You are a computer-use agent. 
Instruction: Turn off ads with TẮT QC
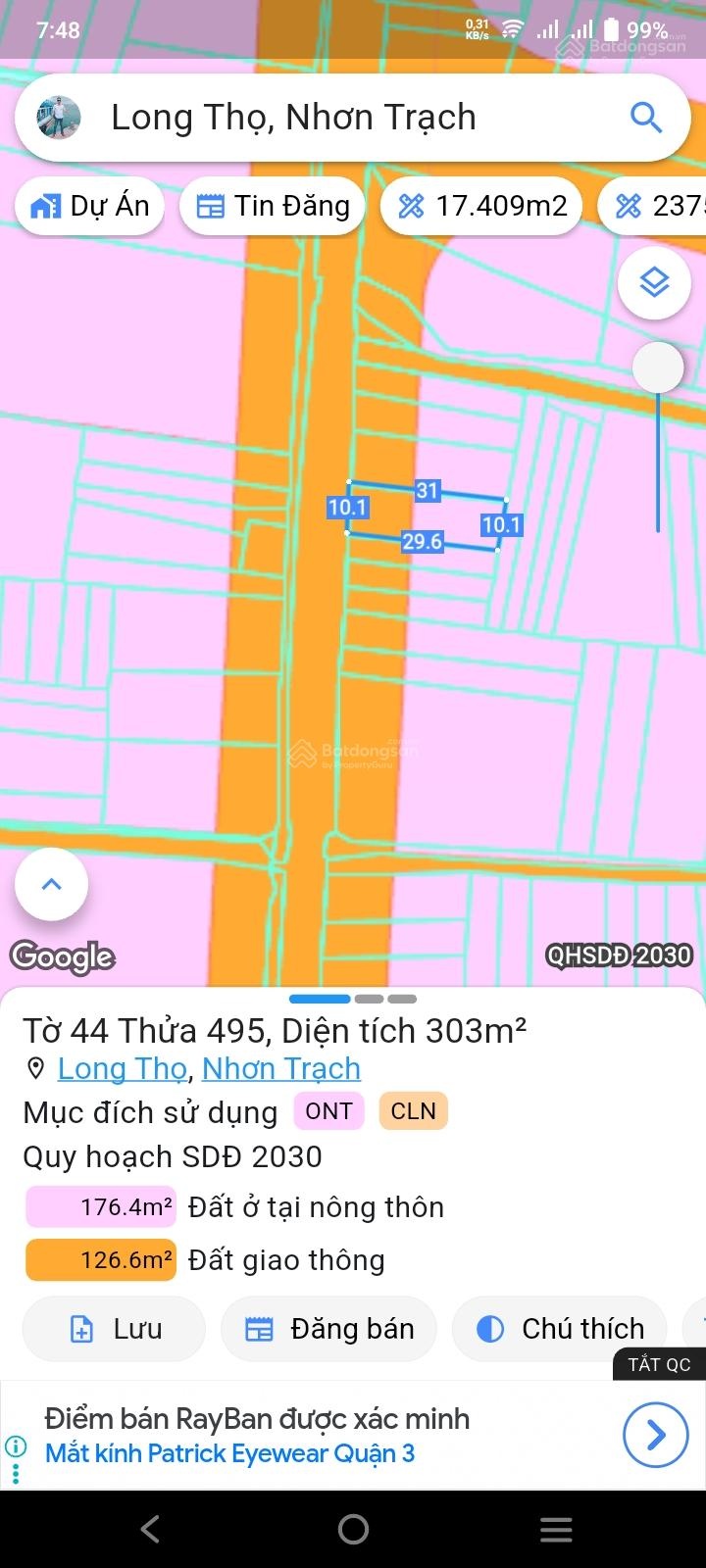(x=659, y=1364)
